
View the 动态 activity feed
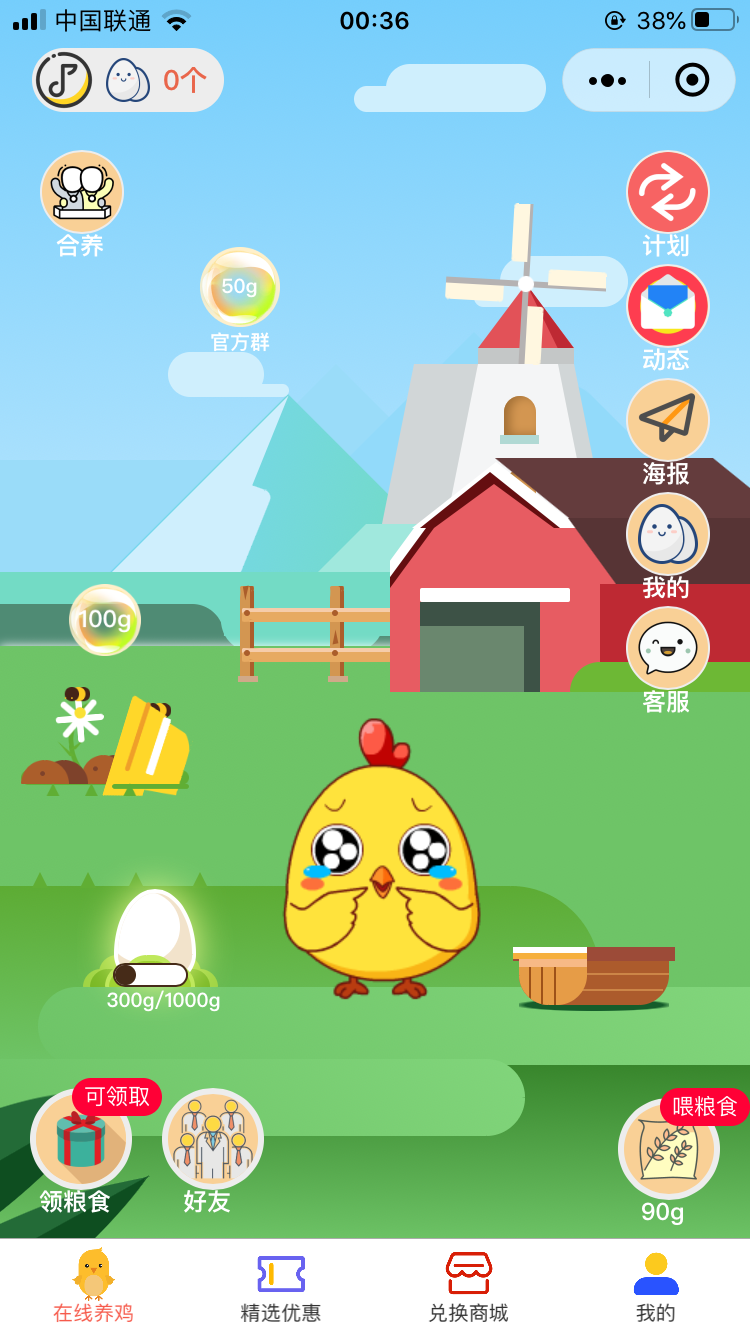tap(667, 307)
